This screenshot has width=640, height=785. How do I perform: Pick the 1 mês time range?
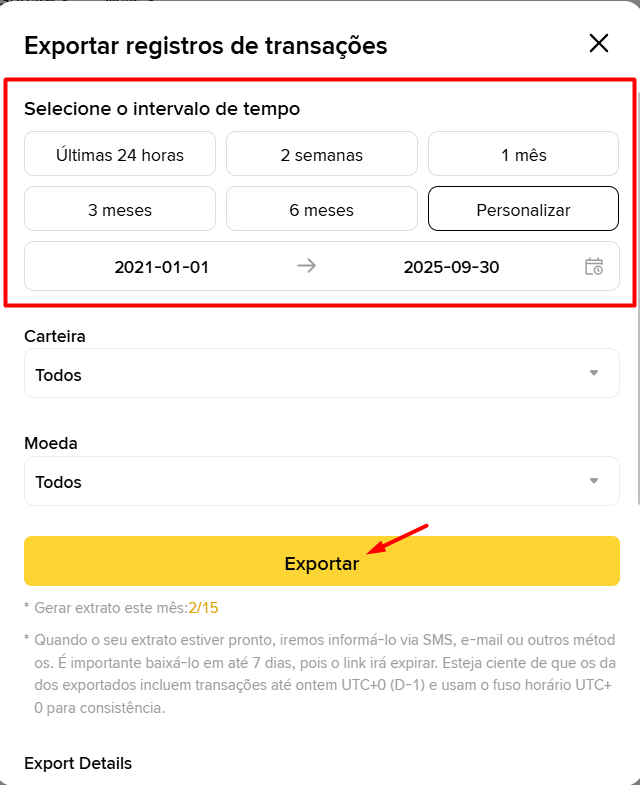click(x=523, y=154)
